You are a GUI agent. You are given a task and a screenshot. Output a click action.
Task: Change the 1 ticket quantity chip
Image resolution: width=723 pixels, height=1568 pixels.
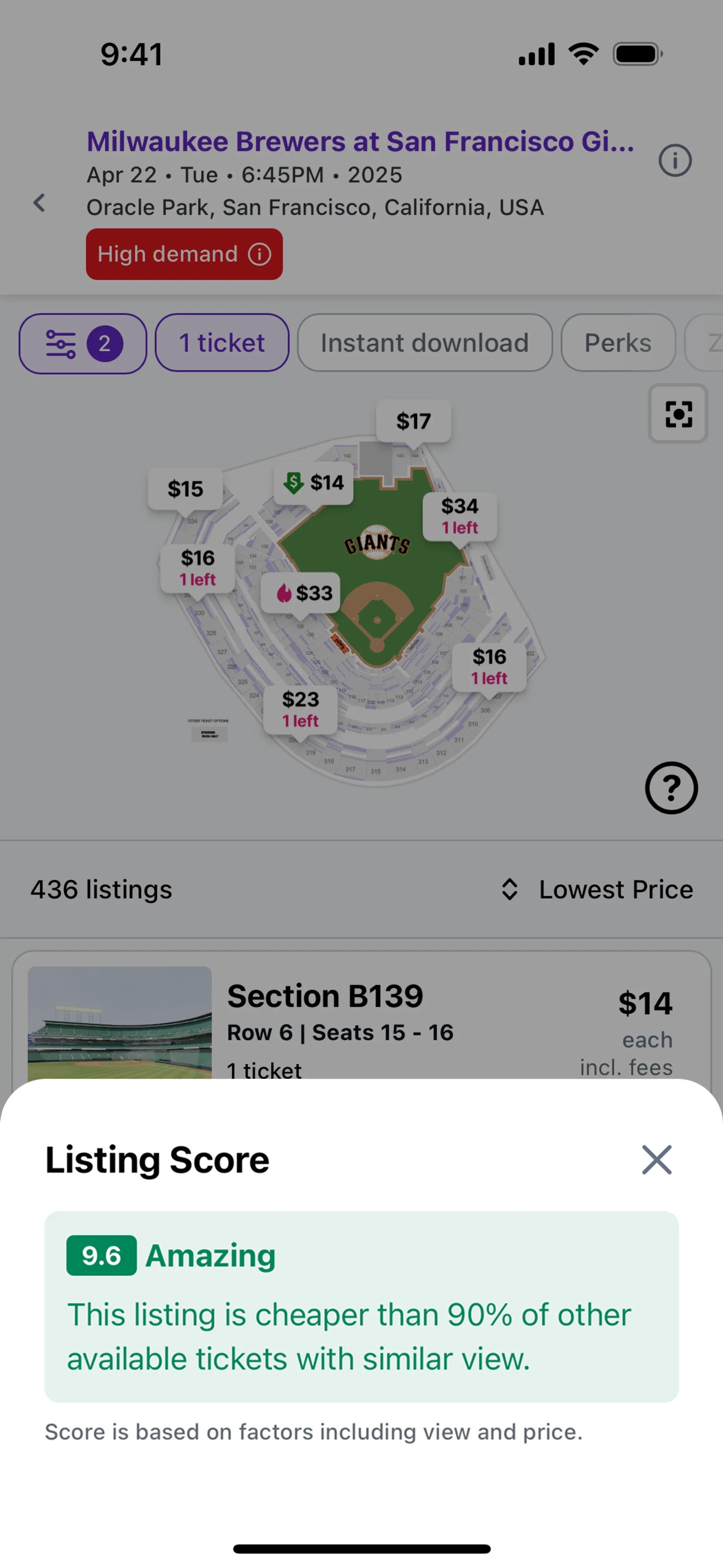(x=221, y=343)
